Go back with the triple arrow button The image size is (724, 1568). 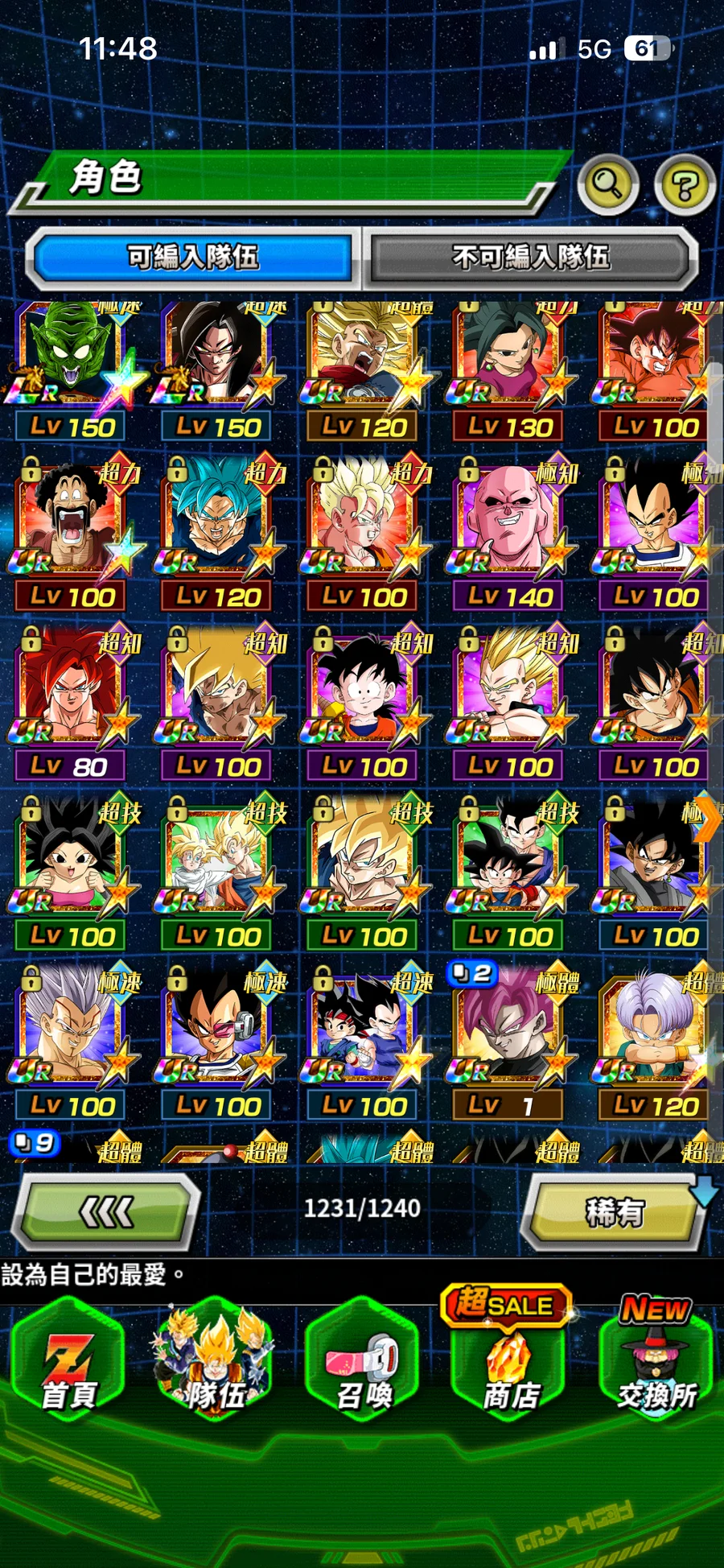pyautogui.click(x=108, y=1211)
